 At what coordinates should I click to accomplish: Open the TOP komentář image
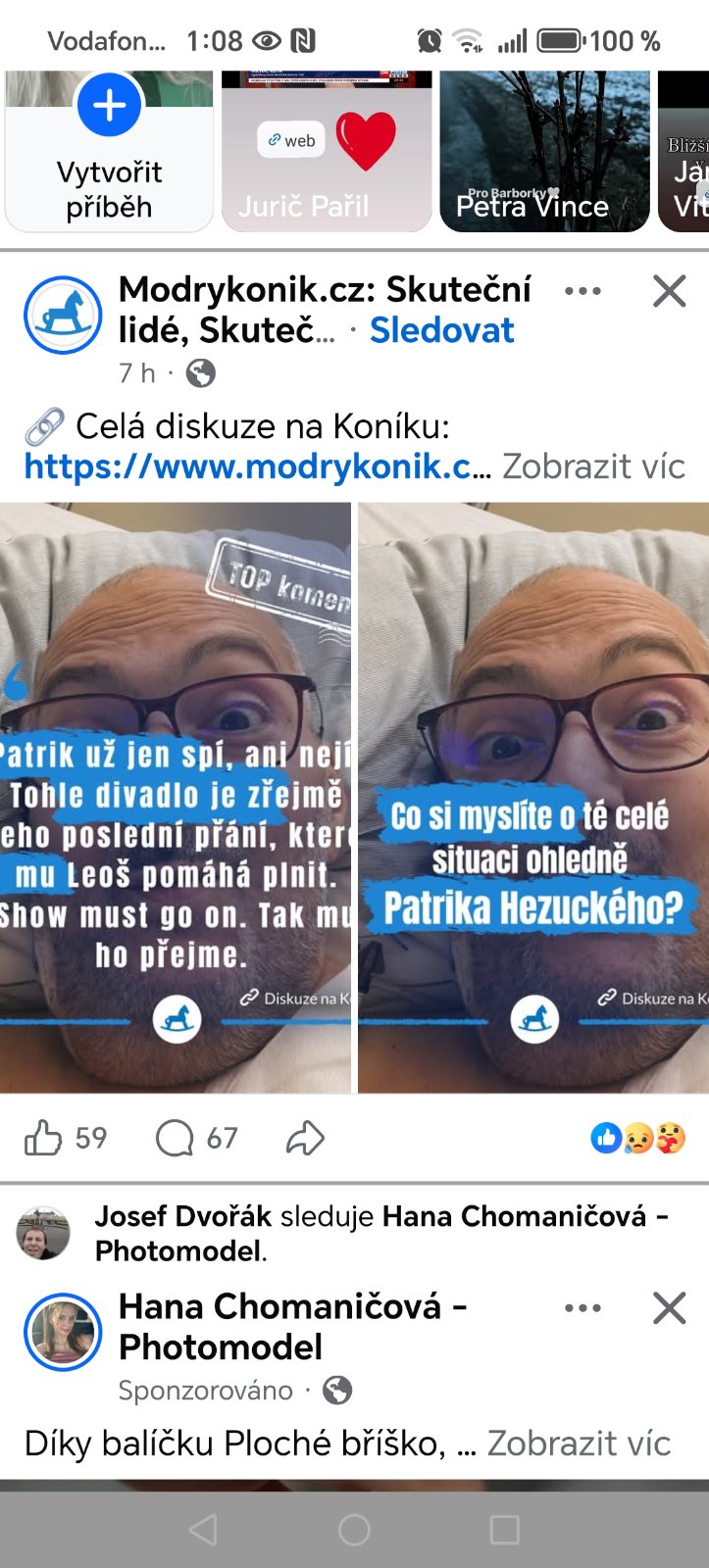coord(175,797)
